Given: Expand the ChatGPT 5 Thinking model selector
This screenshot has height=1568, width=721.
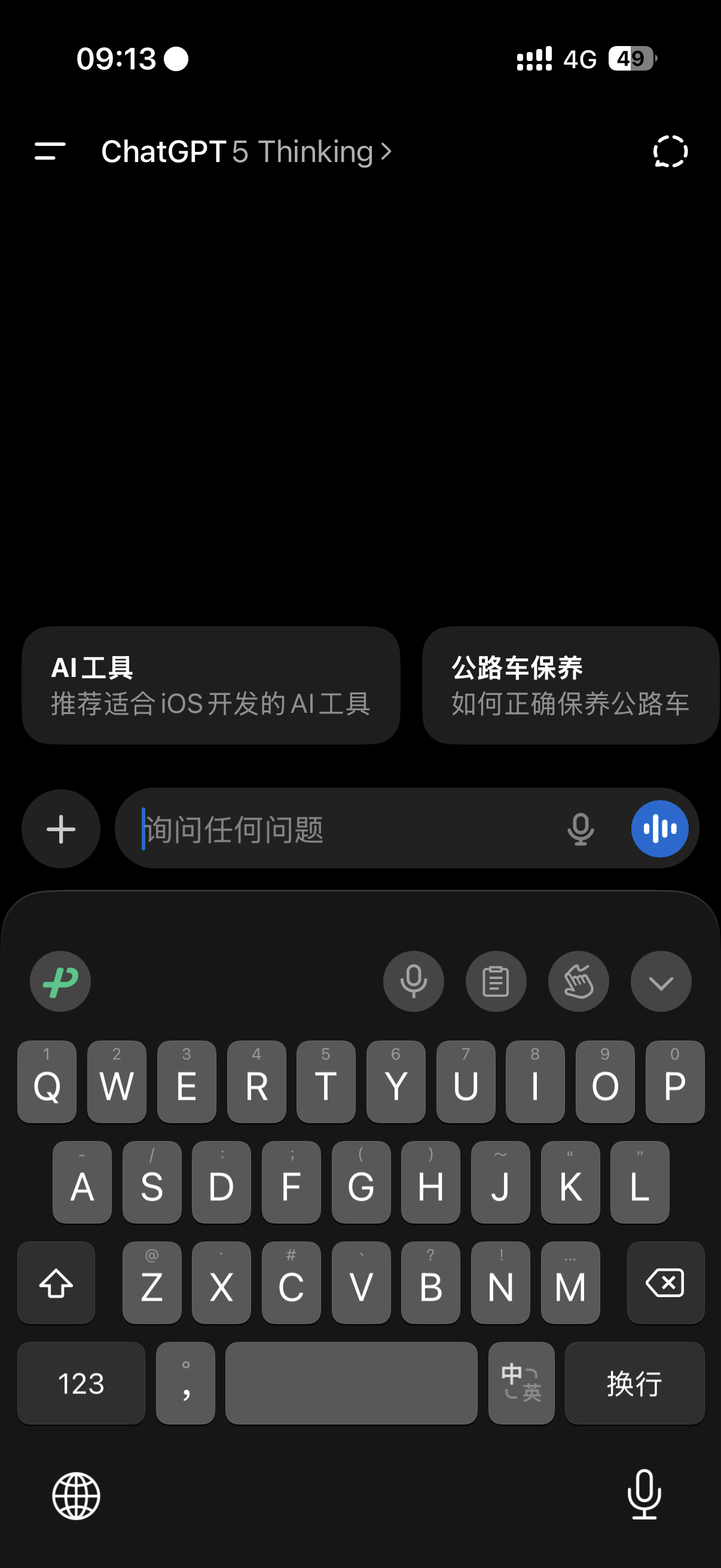Looking at the screenshot, I should 246,151.
